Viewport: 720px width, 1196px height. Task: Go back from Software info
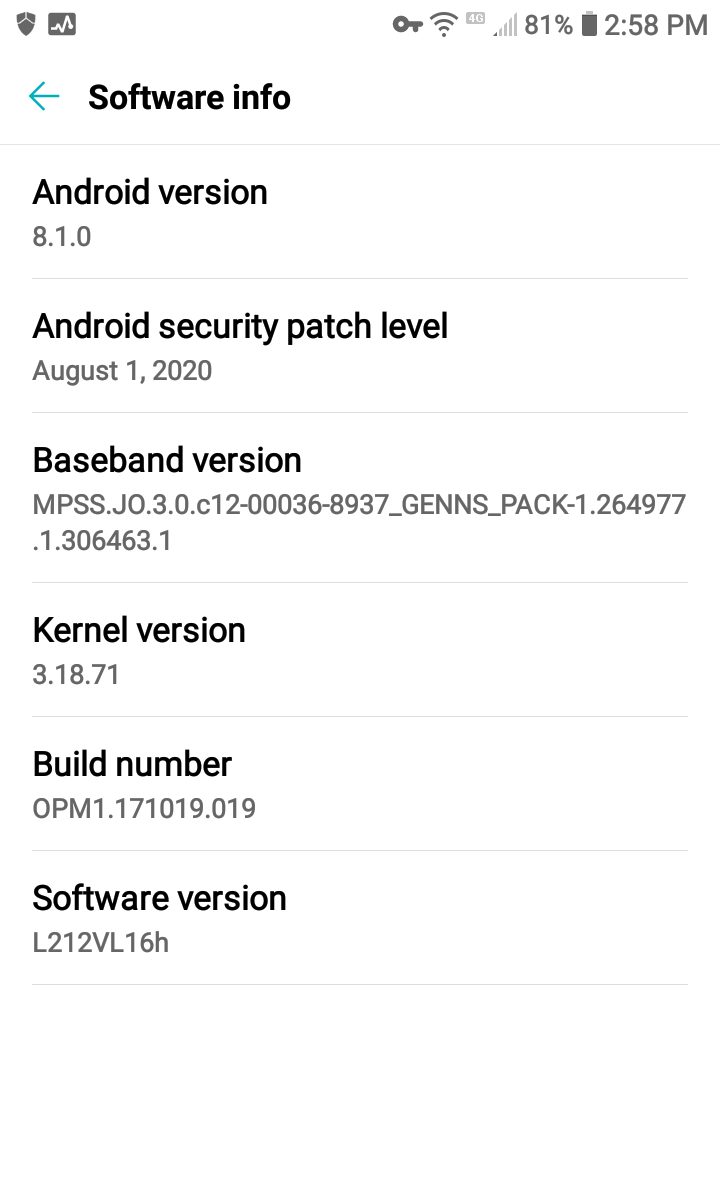[44, 97]
